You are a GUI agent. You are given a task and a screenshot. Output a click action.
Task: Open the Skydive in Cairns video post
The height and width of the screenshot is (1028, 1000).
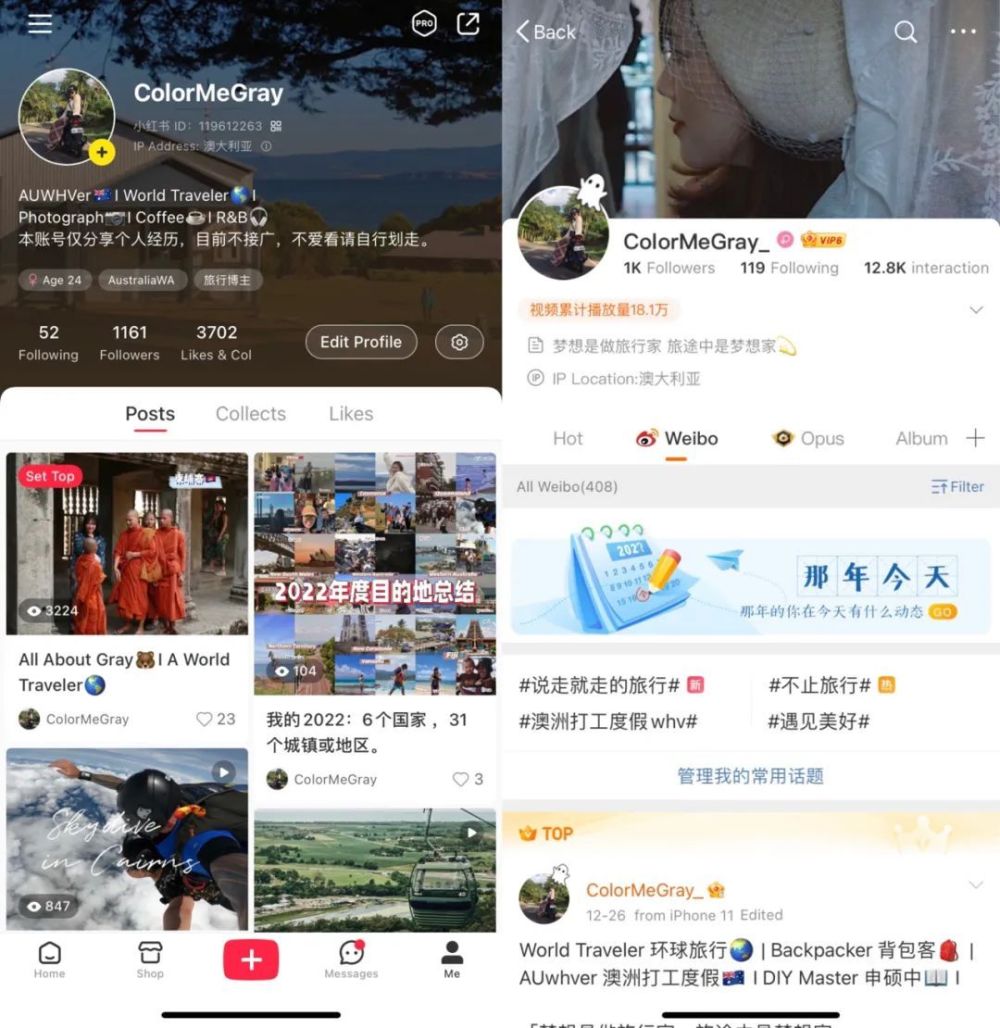pos(127,838)
